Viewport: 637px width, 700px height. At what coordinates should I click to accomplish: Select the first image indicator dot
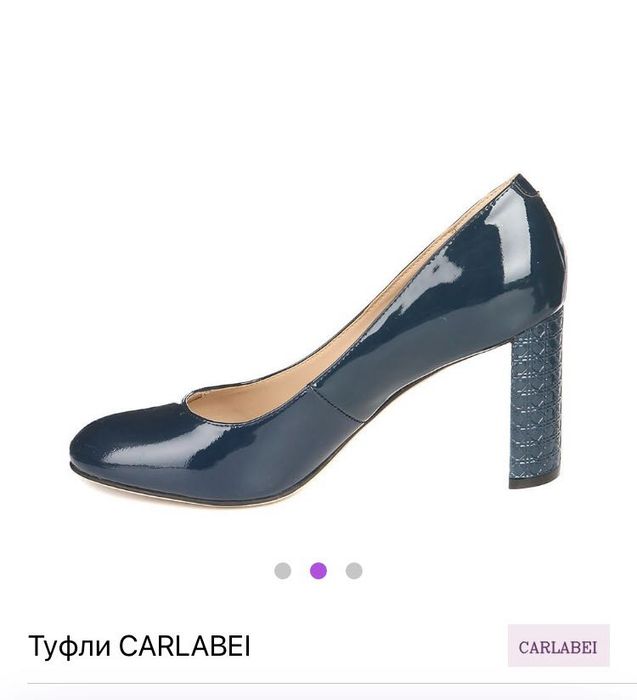283,571
